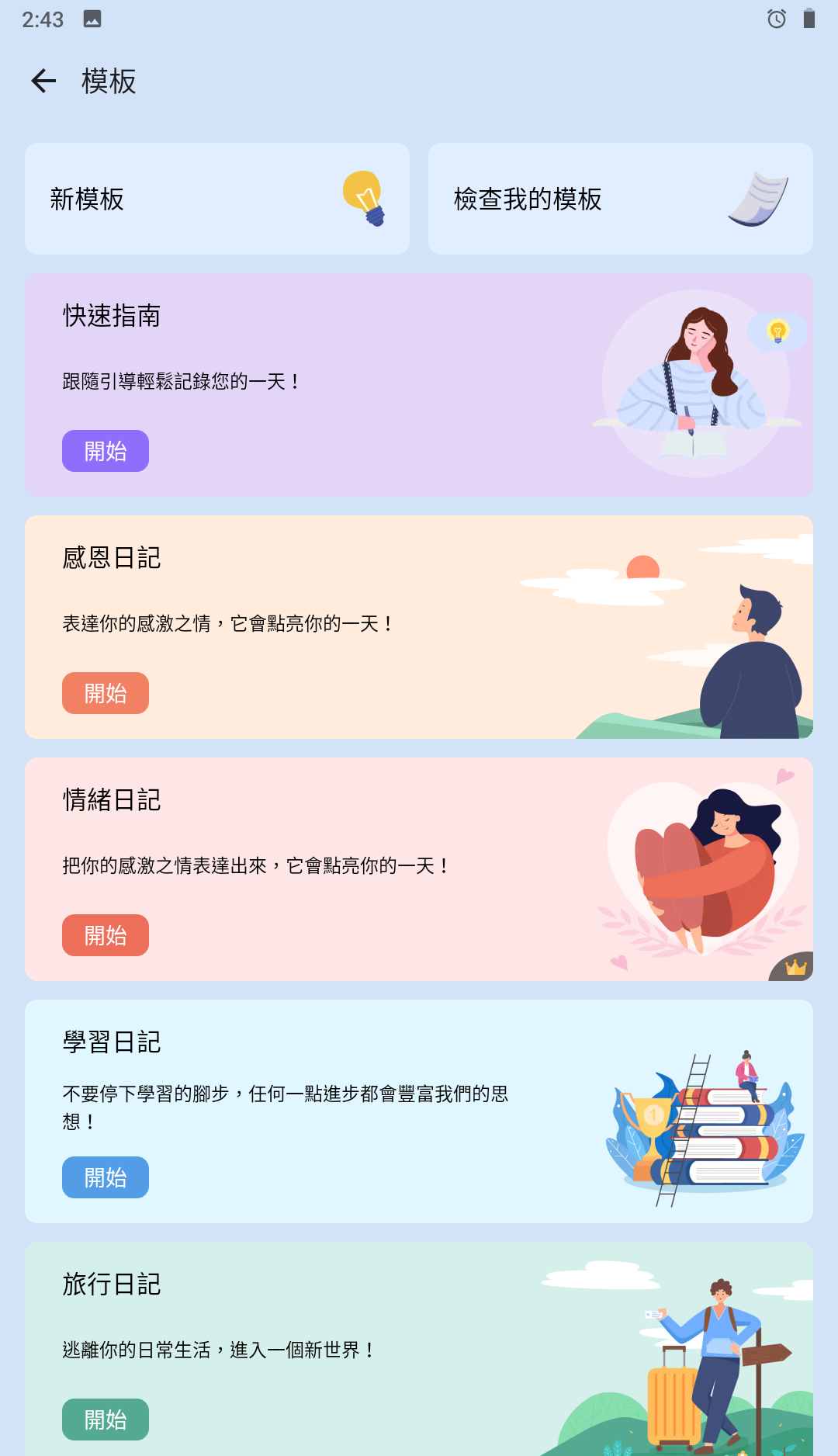This screenshot has height=1456, width=838.
Task: Start the 情緒日記 template
Action: coord(106,935)
